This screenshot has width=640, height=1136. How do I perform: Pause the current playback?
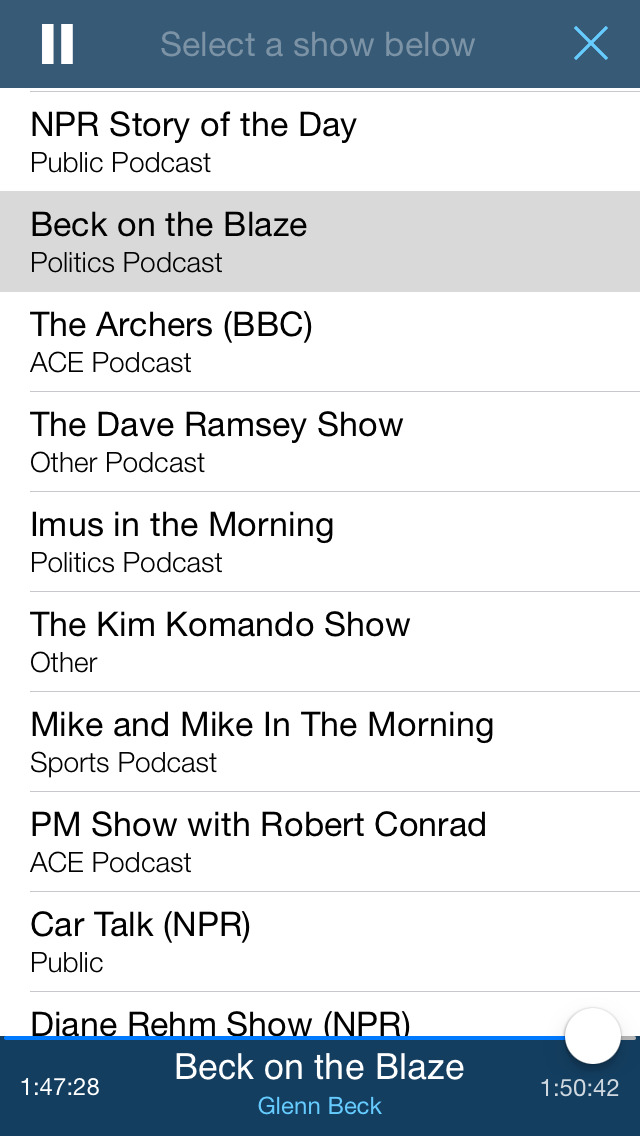tap(57, 44)
